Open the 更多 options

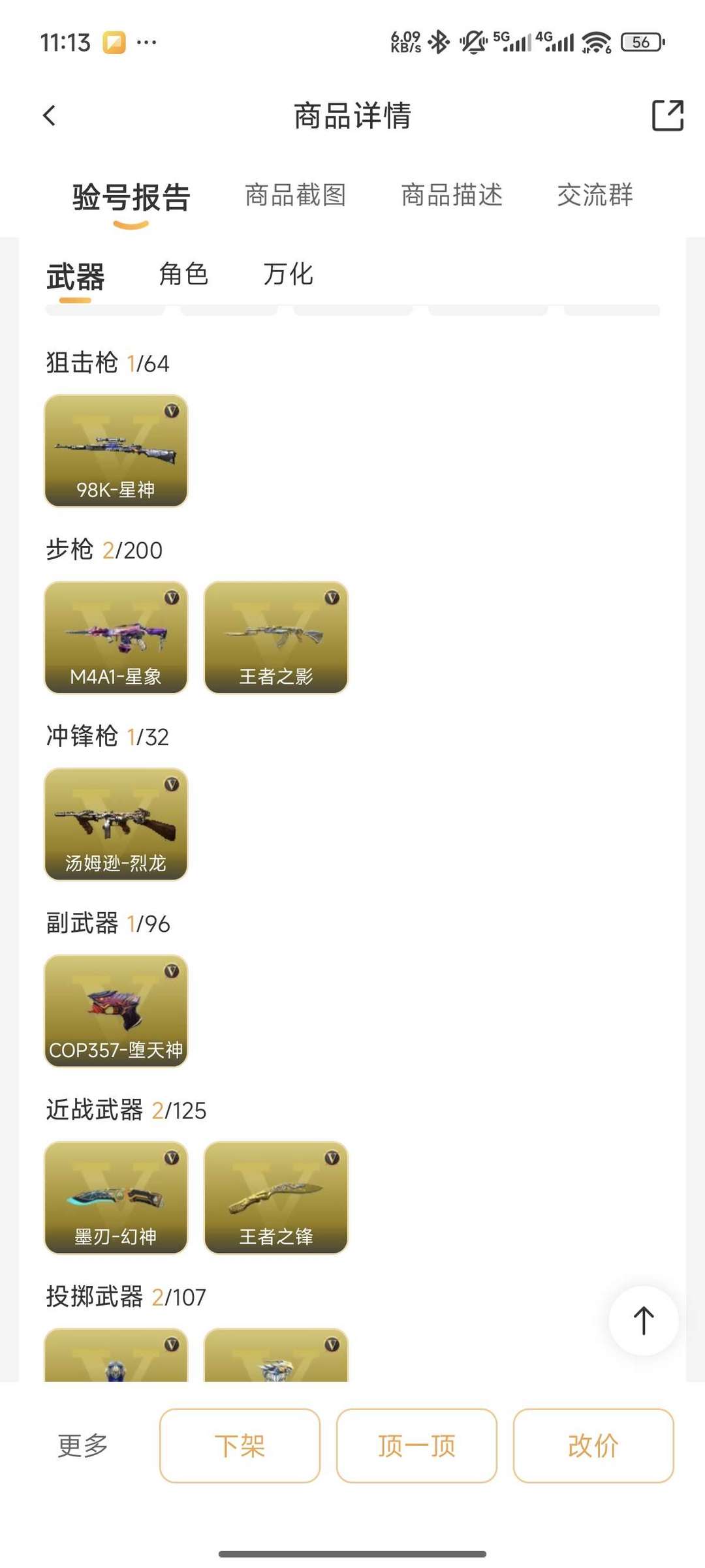click(x=83, y=1445)
